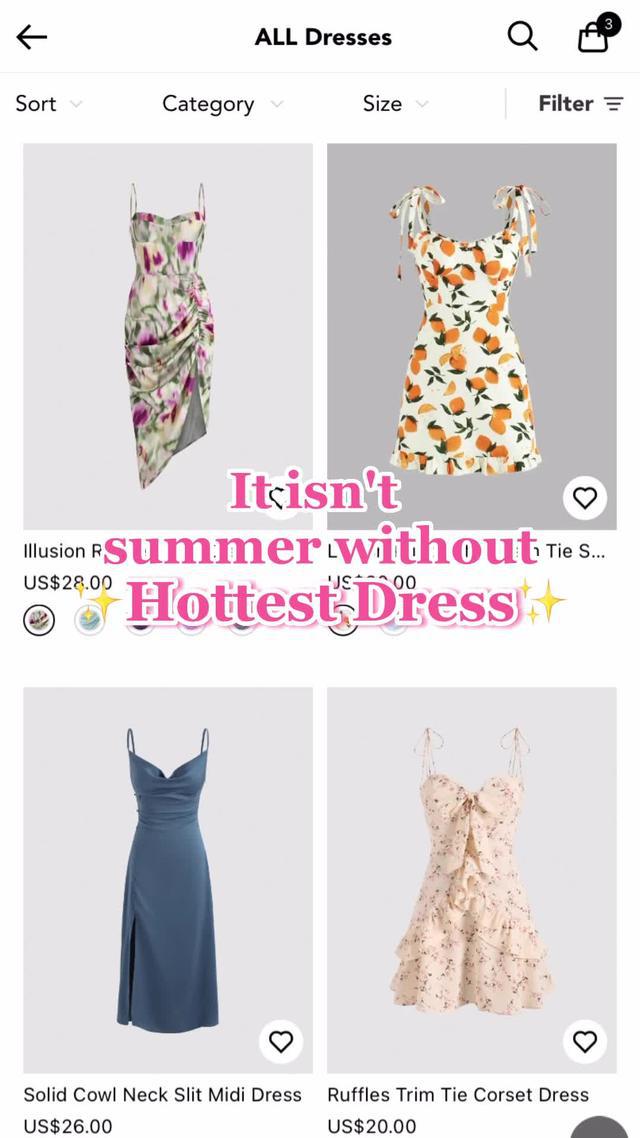
Task: Favorite the Ruffles Trim Tie Corset Dress
Action: [x=585, y=1042]
